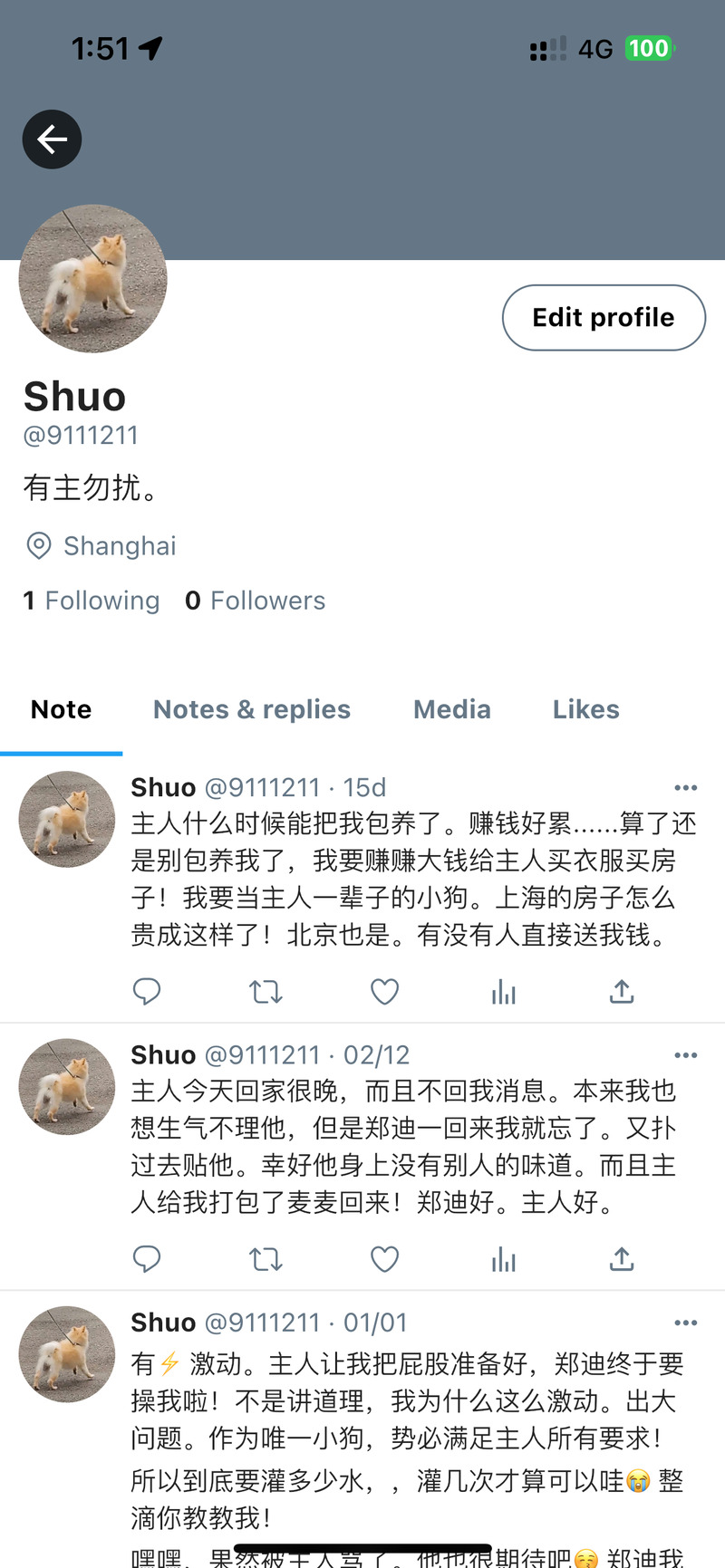Open the 1 Following list
The height and width of the screenshot is (1568, 725).
(x=91, y=601)
